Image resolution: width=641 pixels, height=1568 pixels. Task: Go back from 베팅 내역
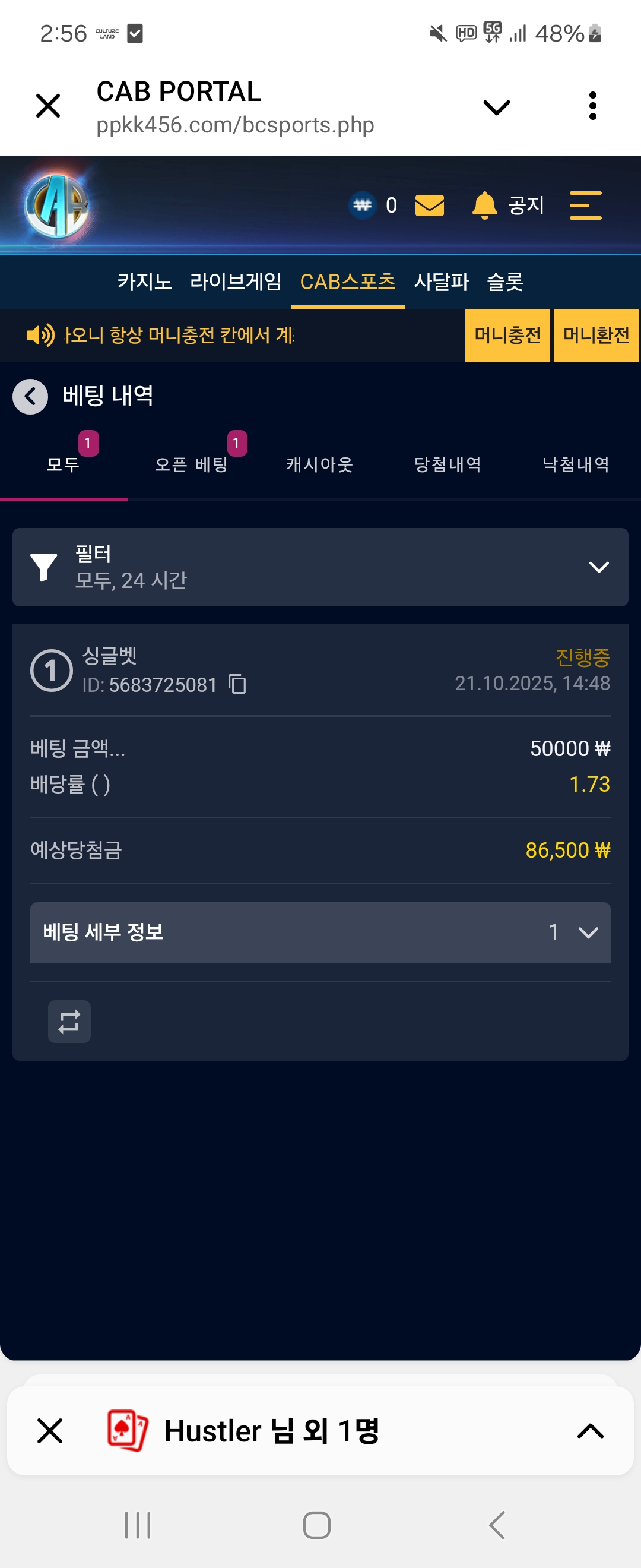click(x=30, y=397)
